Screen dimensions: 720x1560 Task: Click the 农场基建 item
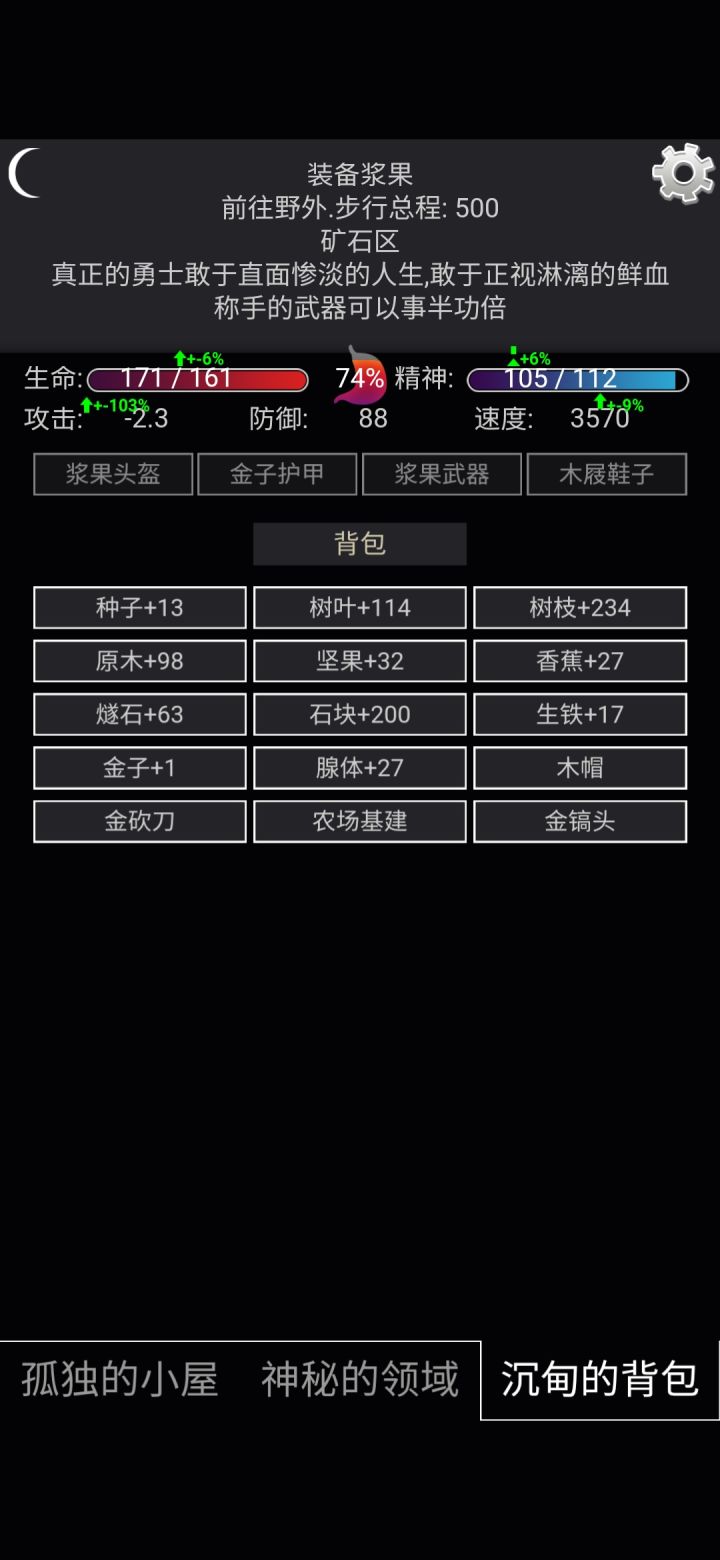tap(360, 821)
